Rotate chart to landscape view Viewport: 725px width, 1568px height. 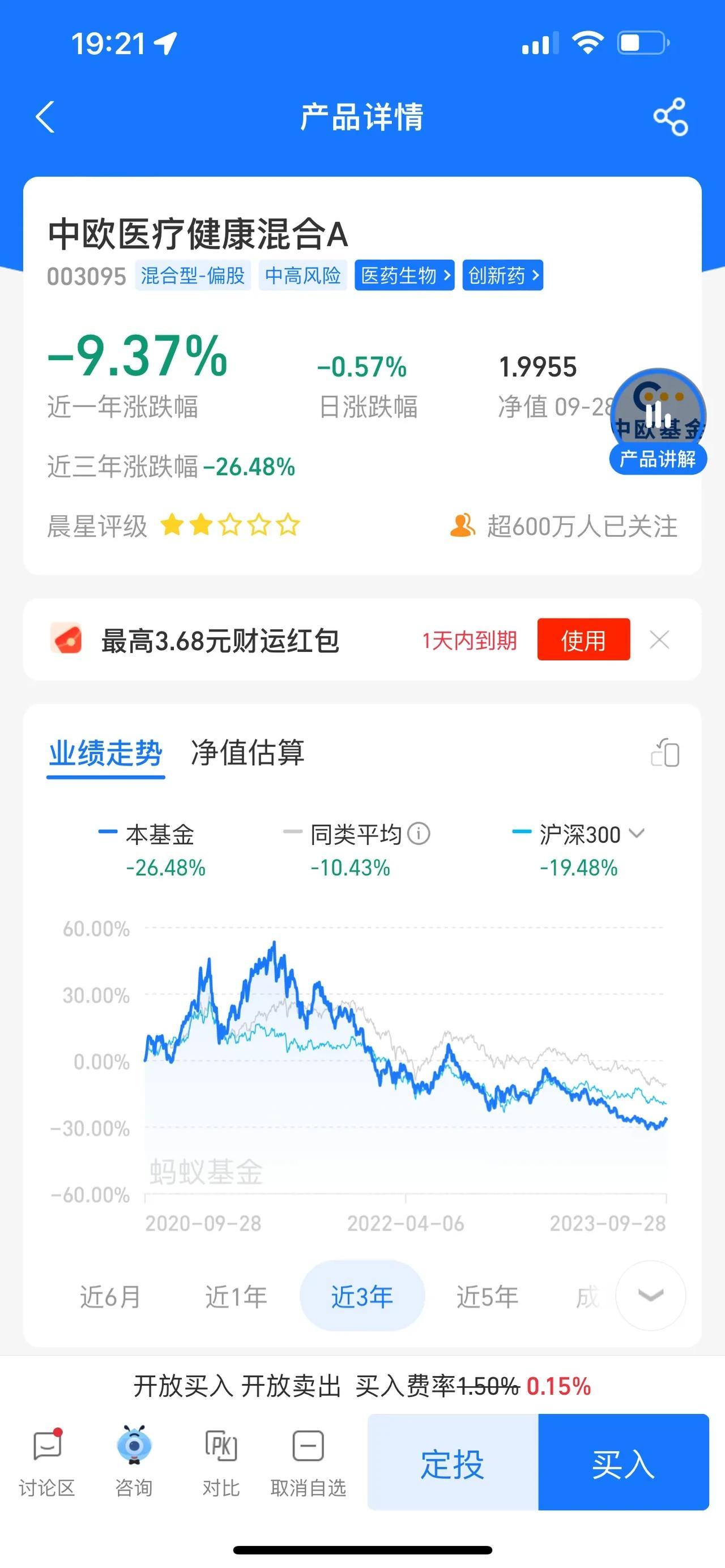665,753
